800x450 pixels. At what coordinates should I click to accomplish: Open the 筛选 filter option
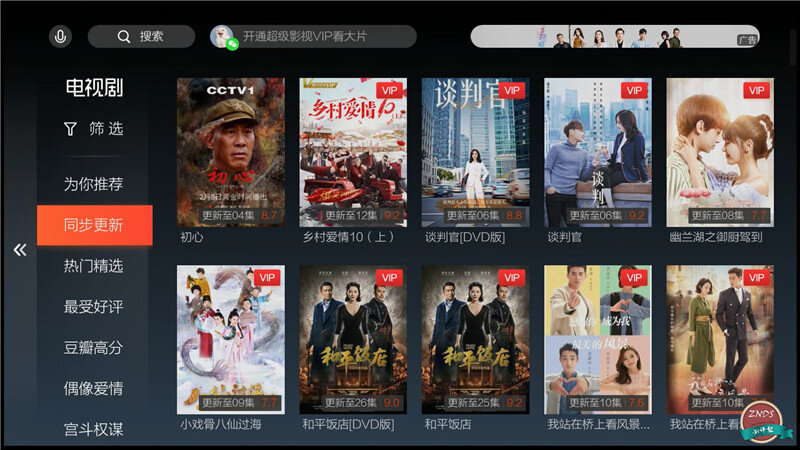94,129
